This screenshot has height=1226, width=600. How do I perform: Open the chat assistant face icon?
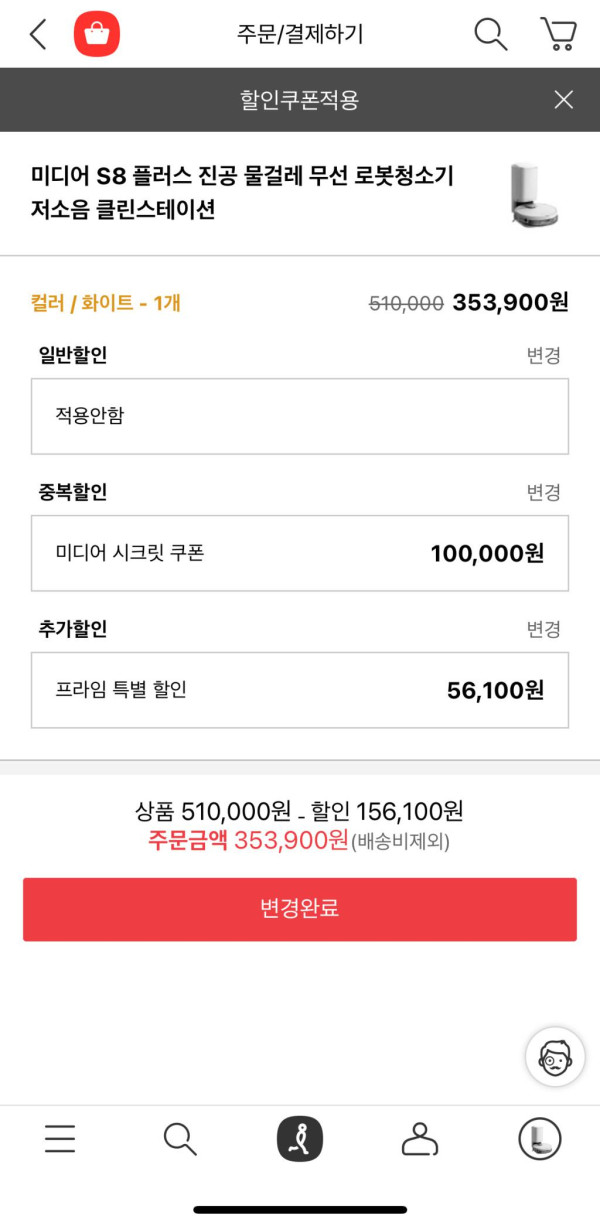(x=555, y=1056)
